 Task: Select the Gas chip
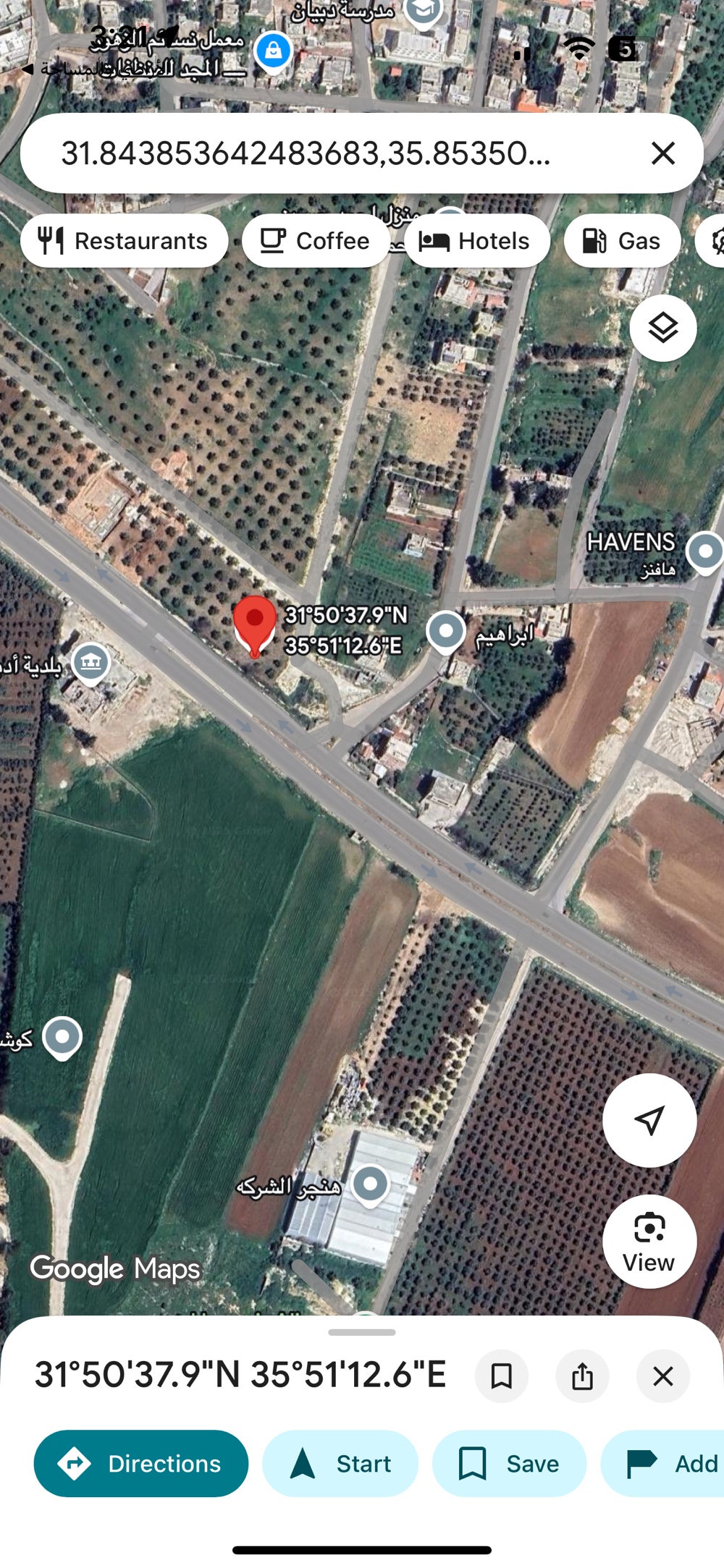pyautogui.click(x=622, y=241)
